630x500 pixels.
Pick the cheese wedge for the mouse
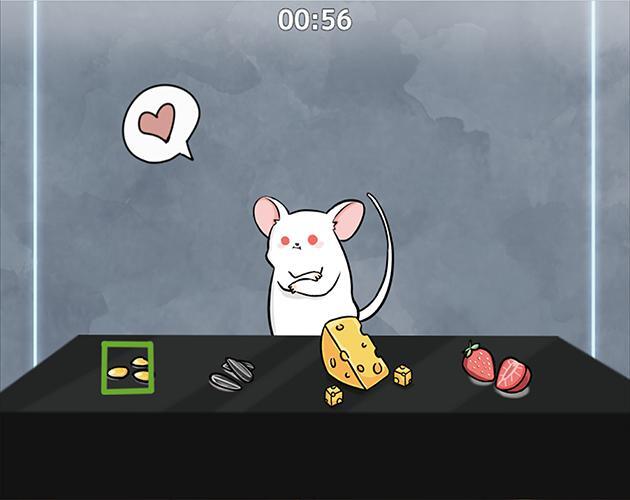click(x=354, y=357)
